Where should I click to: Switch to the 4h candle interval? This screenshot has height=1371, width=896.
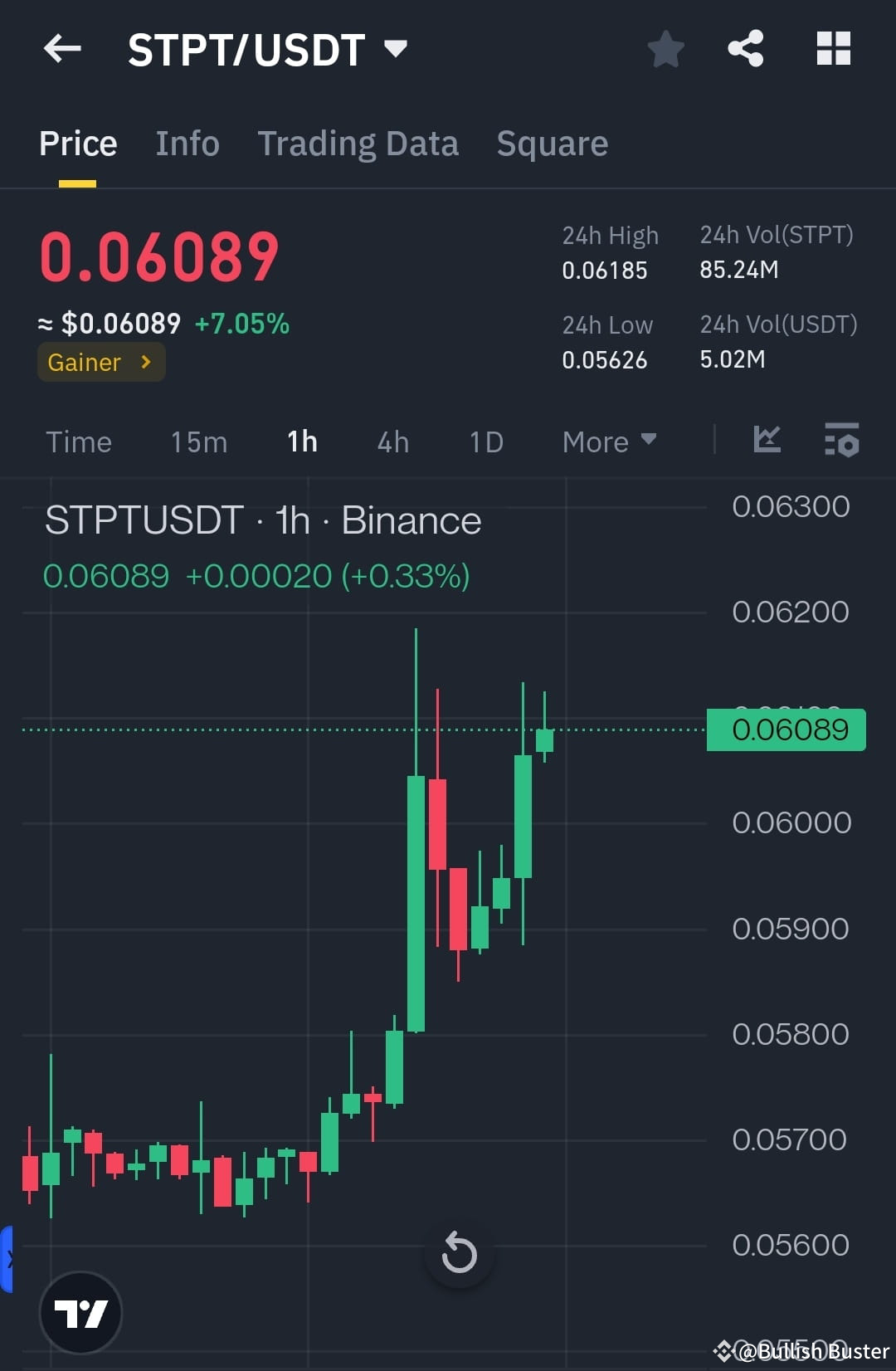pos(392,442)
